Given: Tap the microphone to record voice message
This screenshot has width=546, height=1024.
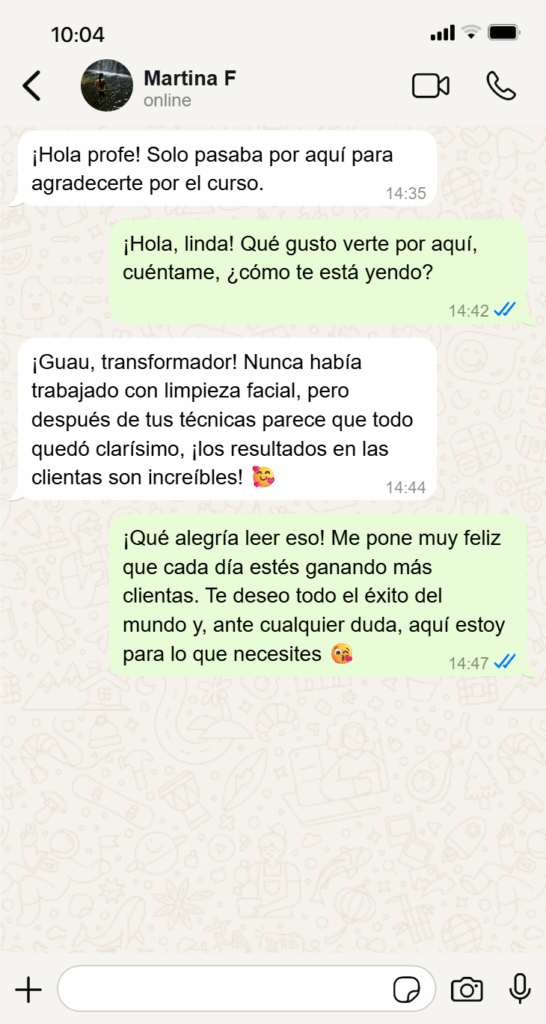Looking at the screenshot, I should coord(520,989).
